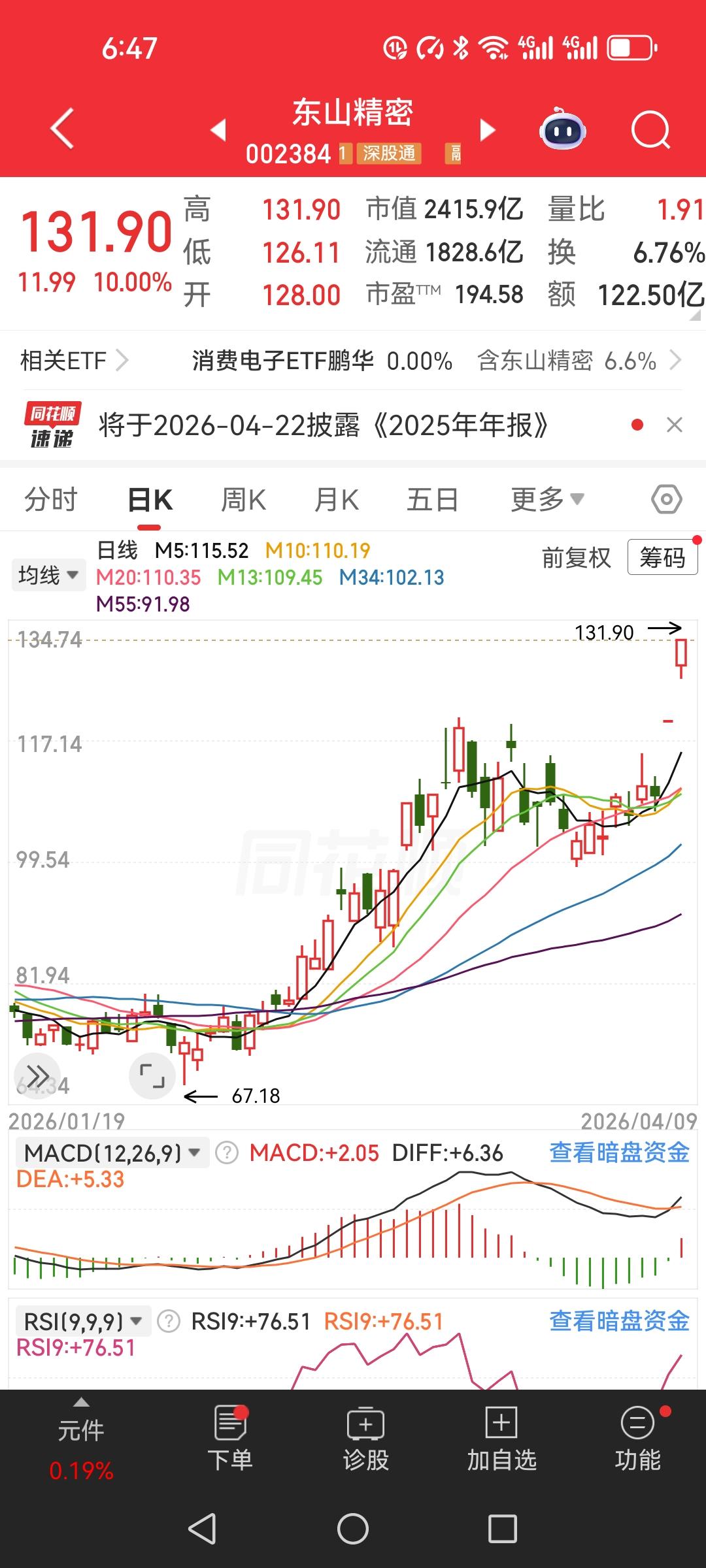Screen dimensions: 706x1568
Task: Expand chart to fullscreen mode
Action: [152, 1075]
